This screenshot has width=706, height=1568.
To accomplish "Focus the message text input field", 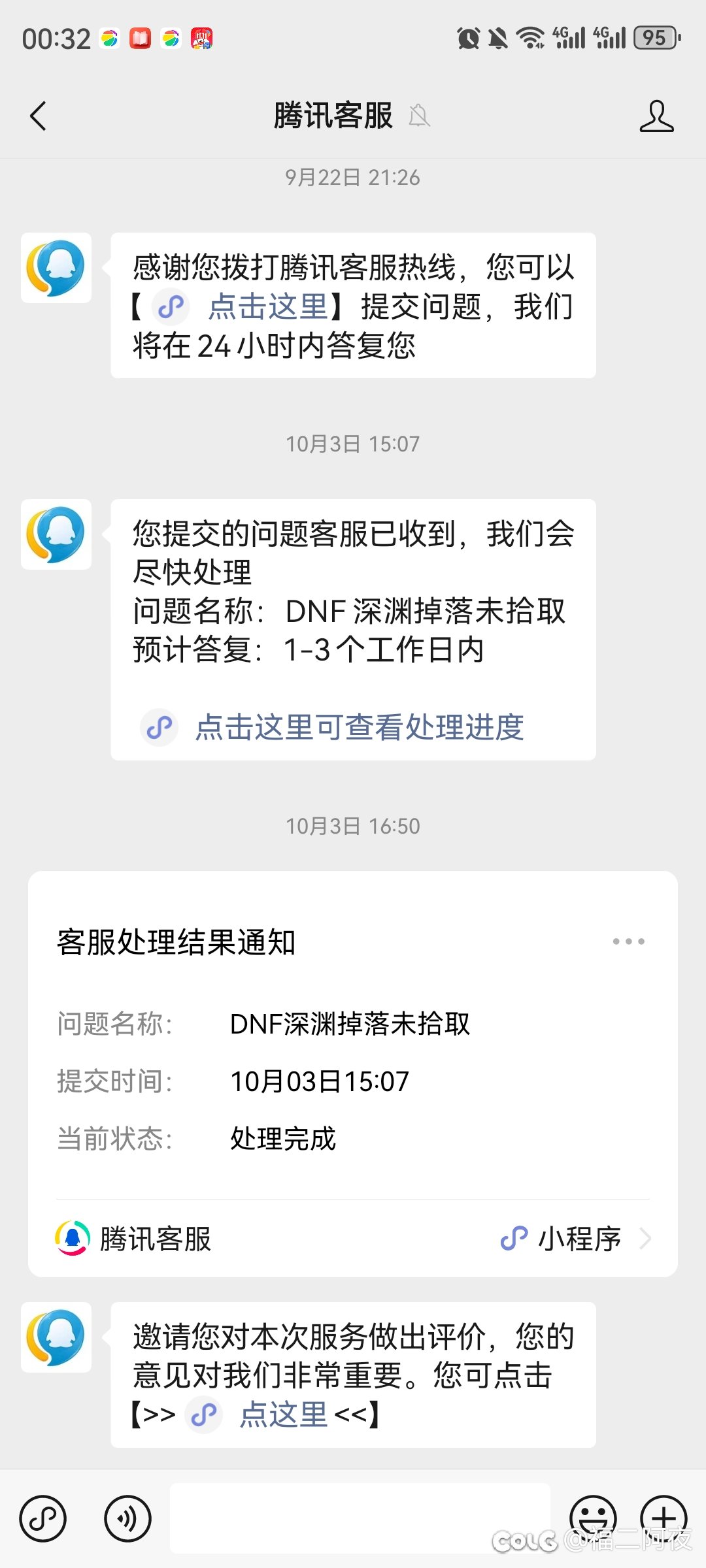I will point(360,1518).
